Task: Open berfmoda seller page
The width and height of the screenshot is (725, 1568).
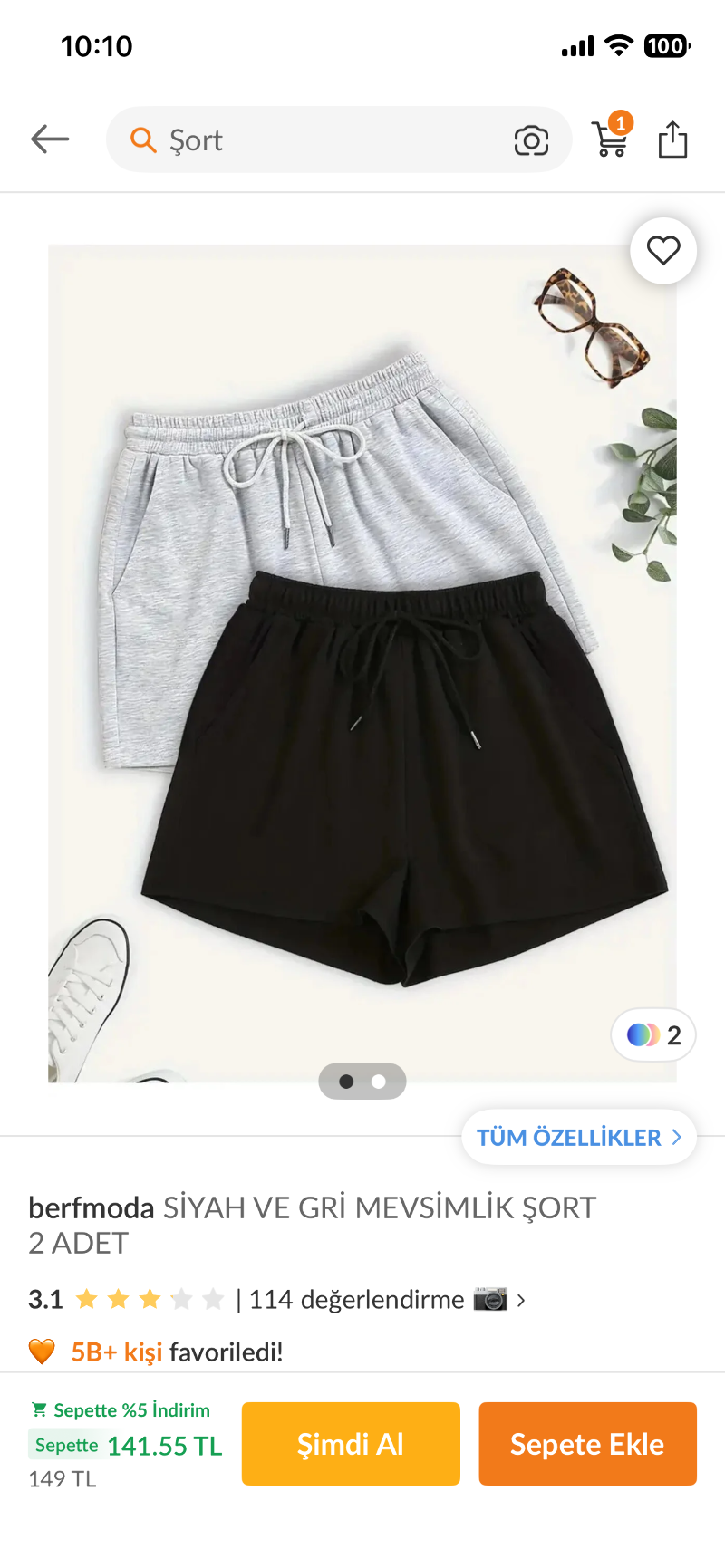Action: point(91,1207)
